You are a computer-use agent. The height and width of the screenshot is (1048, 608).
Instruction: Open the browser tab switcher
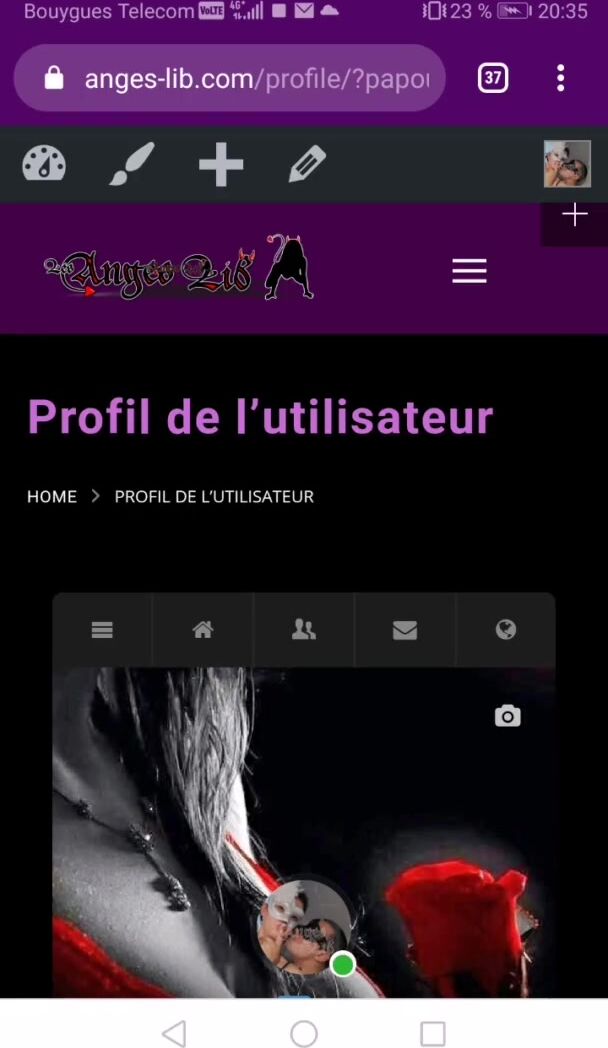tap(493, 78)
